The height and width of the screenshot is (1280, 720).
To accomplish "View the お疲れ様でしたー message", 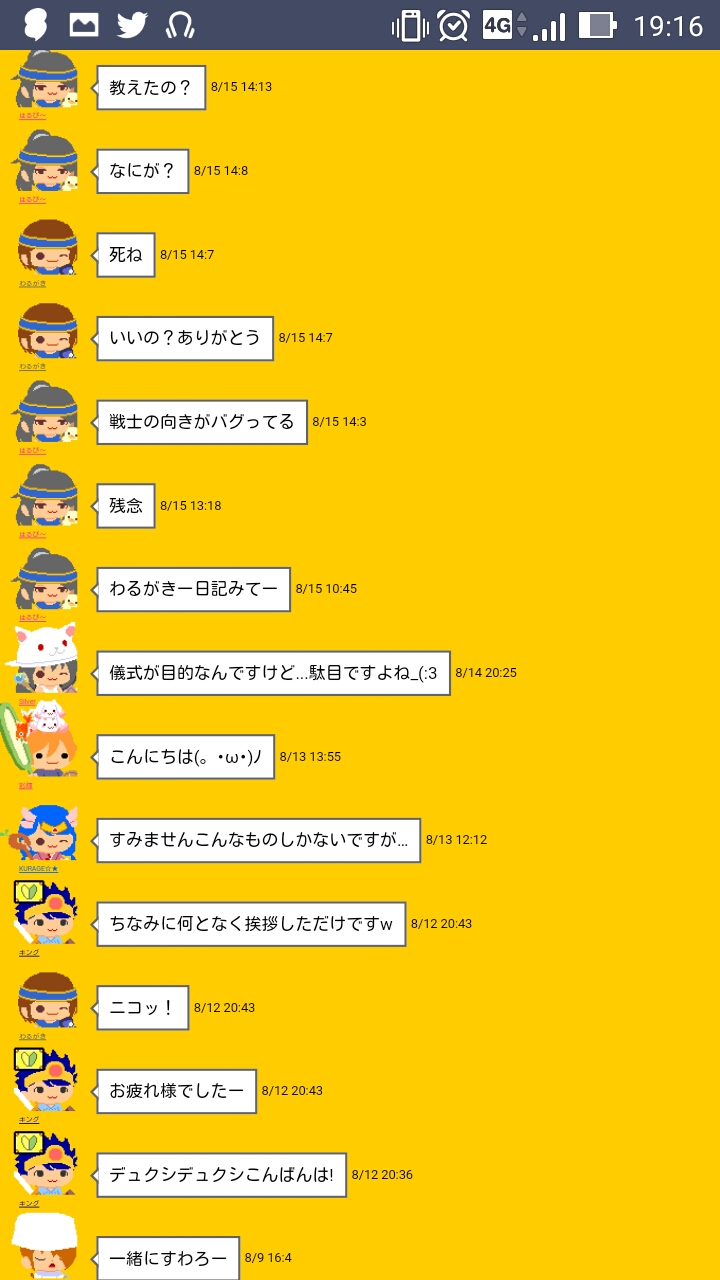I will (176, 1091).
